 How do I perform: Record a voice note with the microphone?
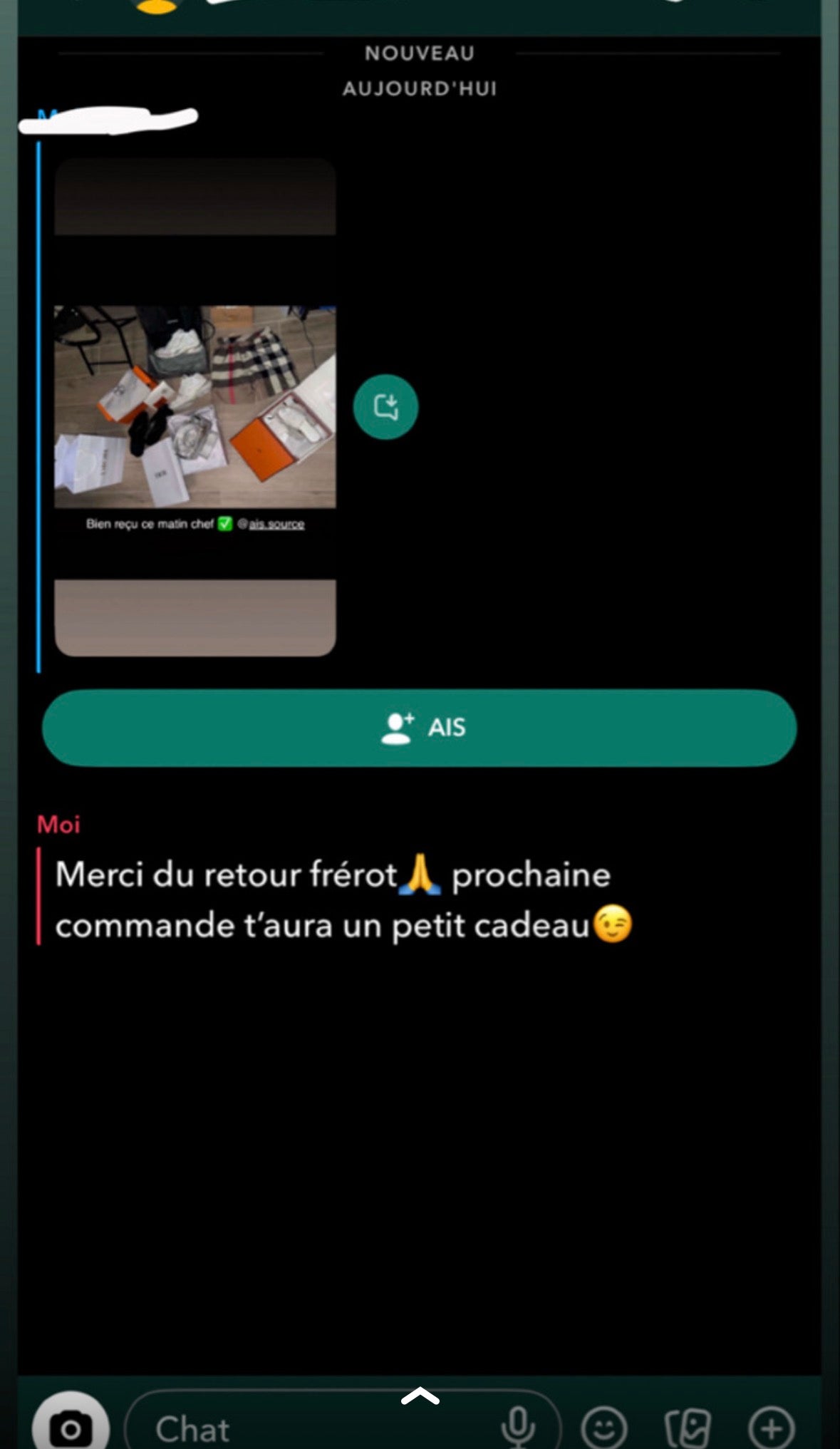[x=518, y=1427]
